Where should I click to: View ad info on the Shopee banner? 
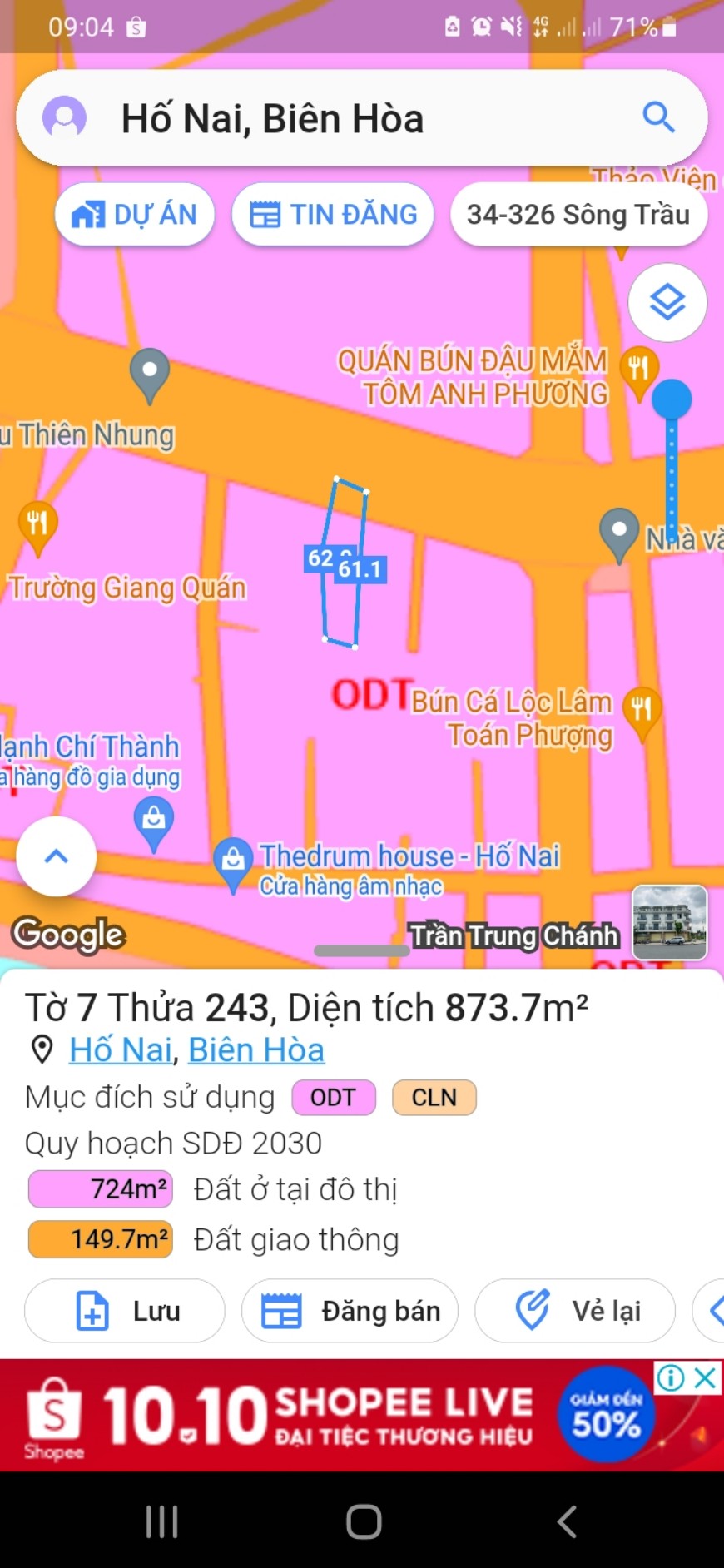point(671,1377)
